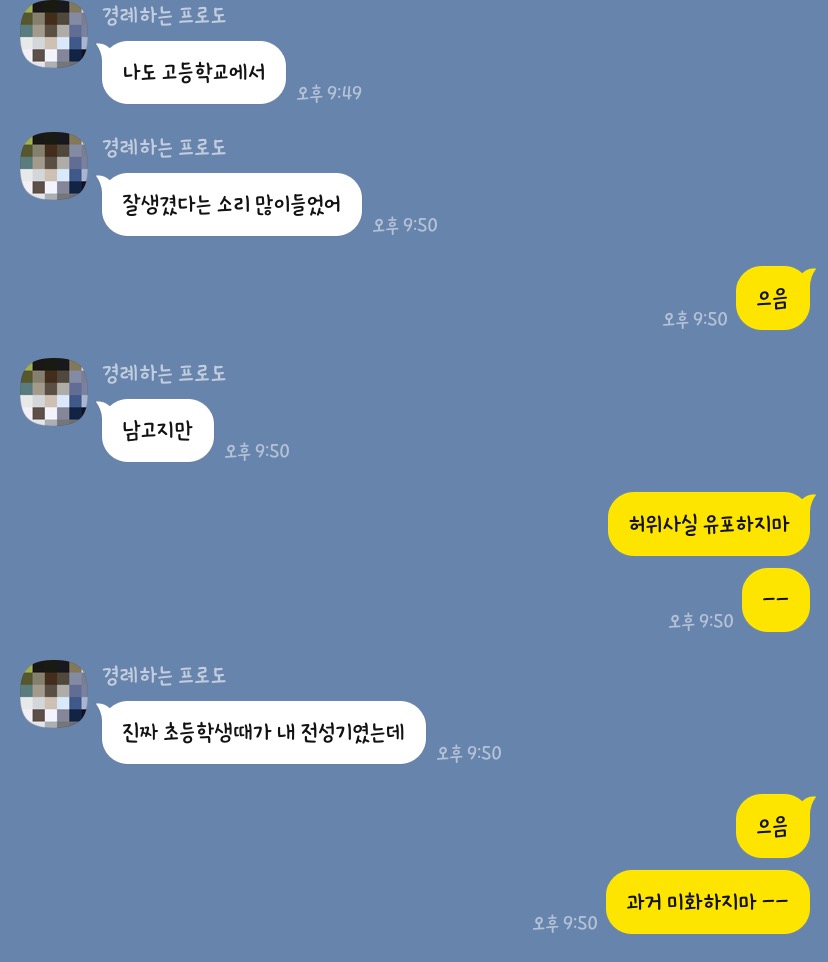Image resolution: width=828 pixels, height=962 pixels.
Task: Click the second 경례하는 프로도 nickname label
Action: [x=163, y=147]
